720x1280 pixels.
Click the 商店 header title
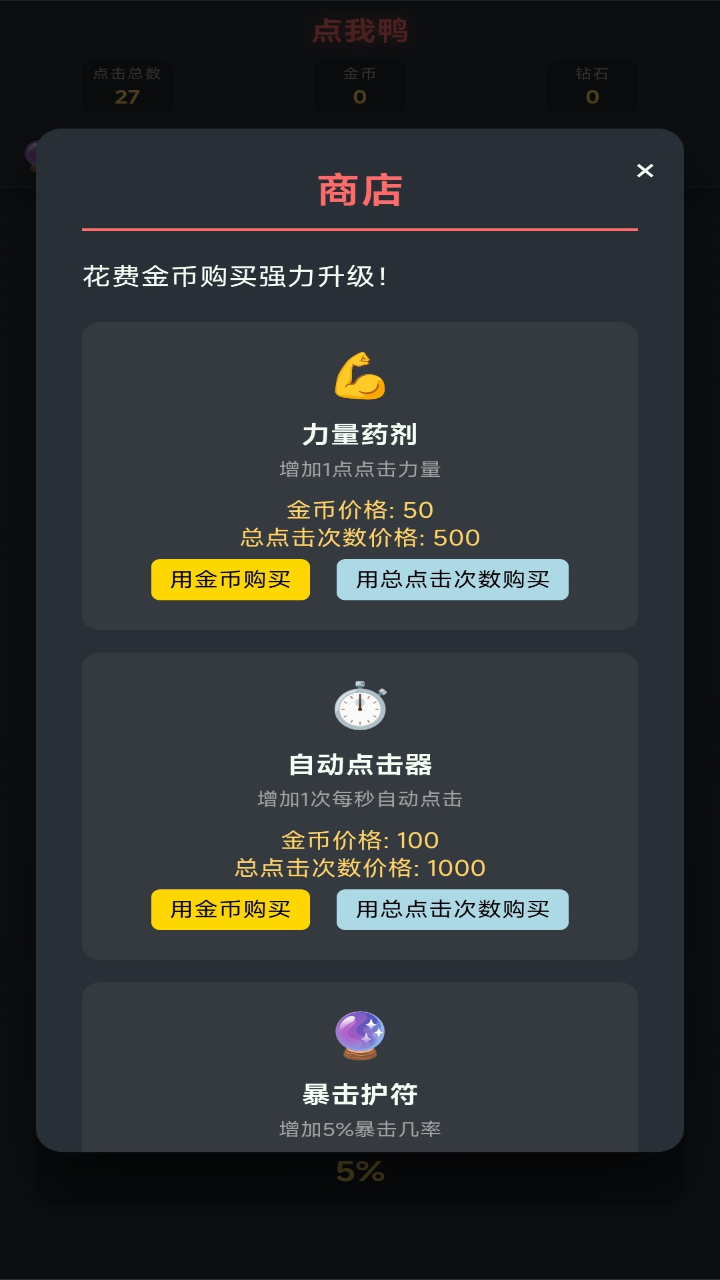coord(359,192)
